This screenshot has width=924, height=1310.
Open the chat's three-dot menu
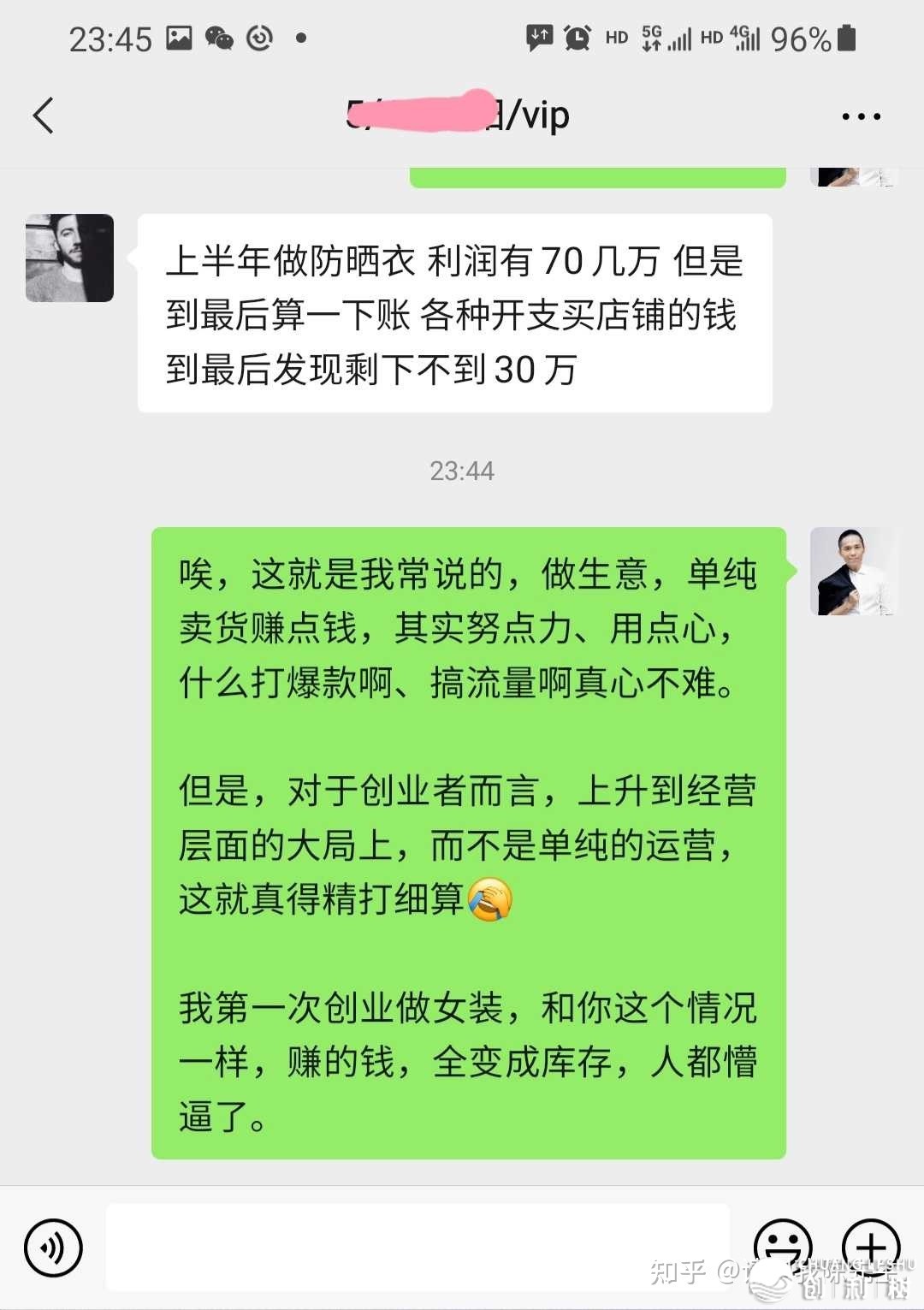click(x=860, y=116)
